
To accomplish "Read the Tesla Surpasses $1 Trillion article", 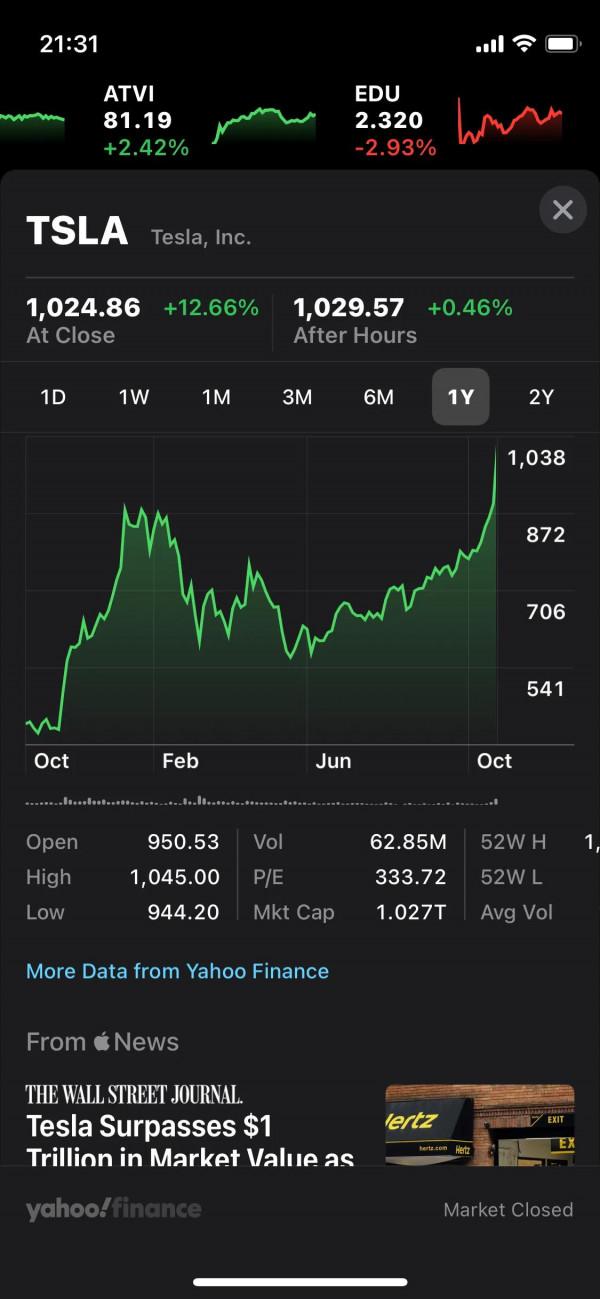I will coord(190,1127).
